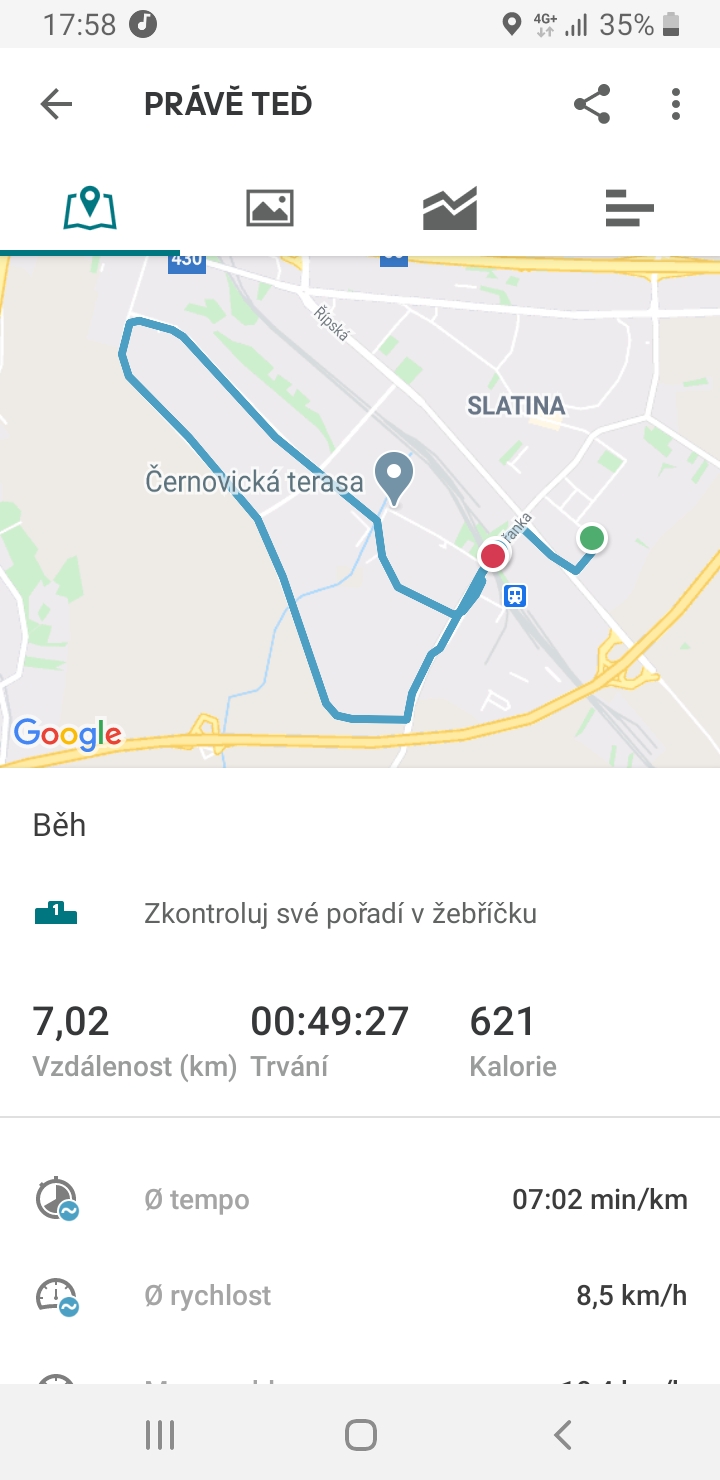Open the run route map
The width and height of the screenshot is (720, 1480).
click(x=360, y=512)
